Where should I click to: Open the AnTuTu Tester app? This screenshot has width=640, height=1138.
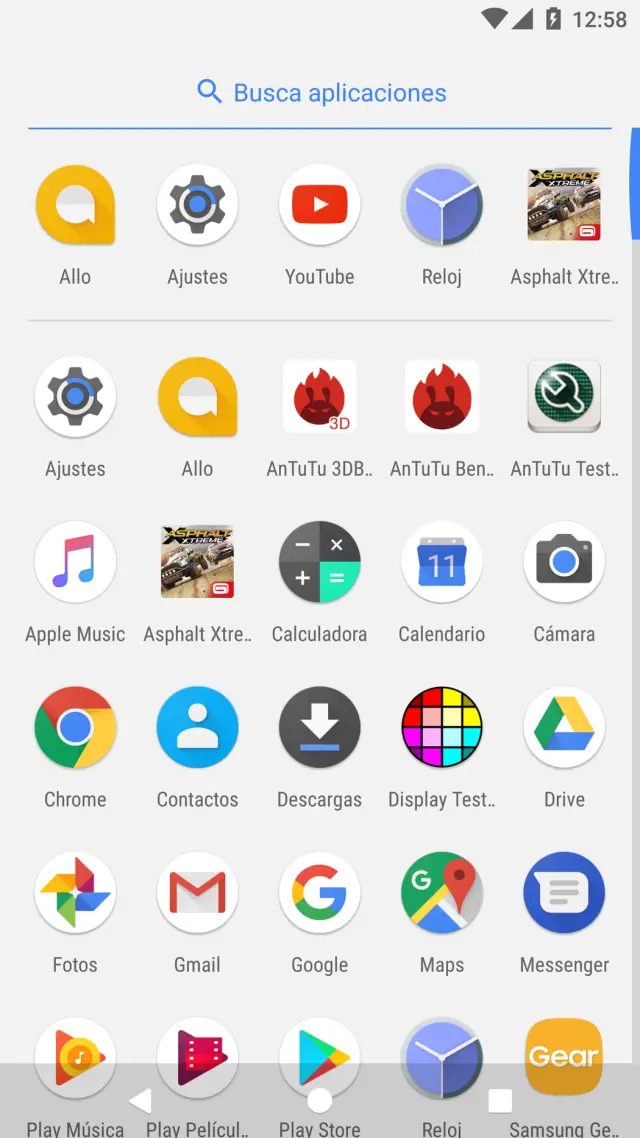pyautogui.click(x=564, y=397)
